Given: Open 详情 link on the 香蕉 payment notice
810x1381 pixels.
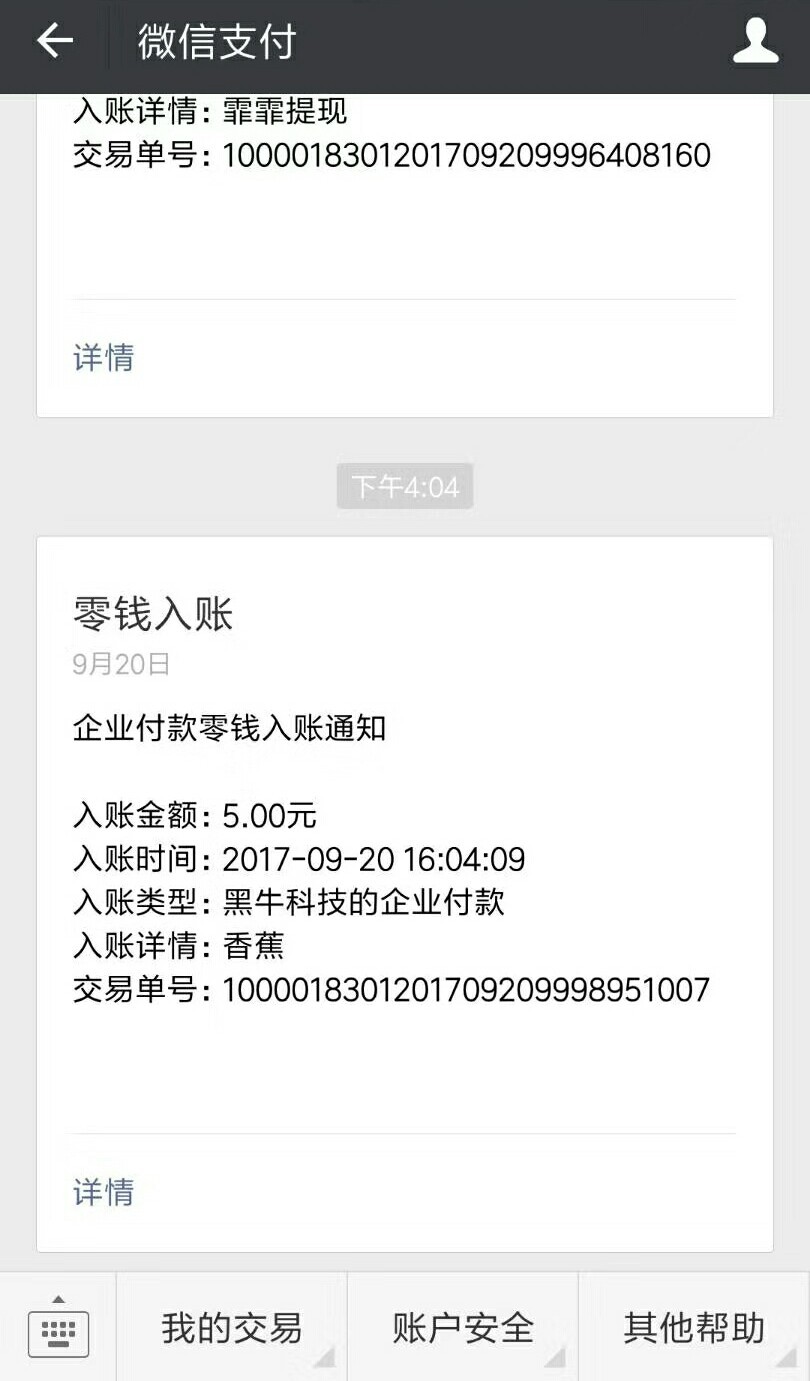Looking at the screenshot, I should [x=103, y=1192].
